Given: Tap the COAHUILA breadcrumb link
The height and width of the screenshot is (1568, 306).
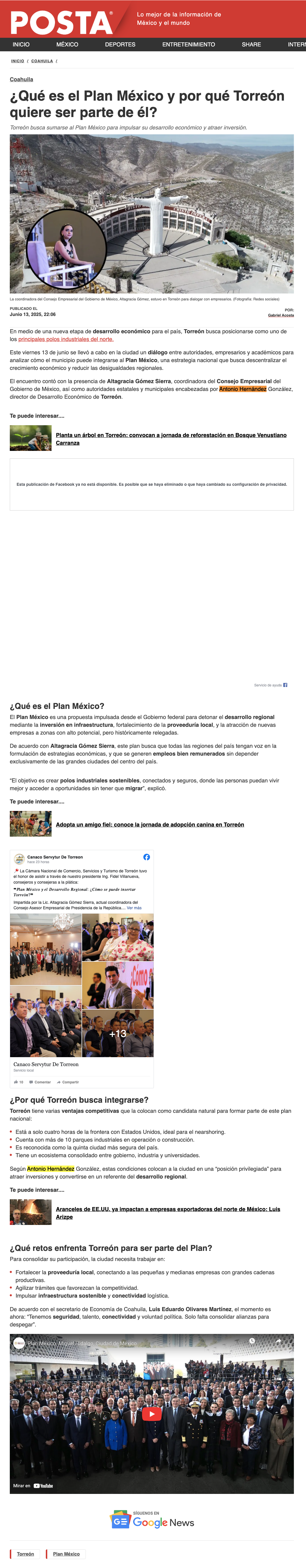Looking at the screenshot, I should coord(42,61).
